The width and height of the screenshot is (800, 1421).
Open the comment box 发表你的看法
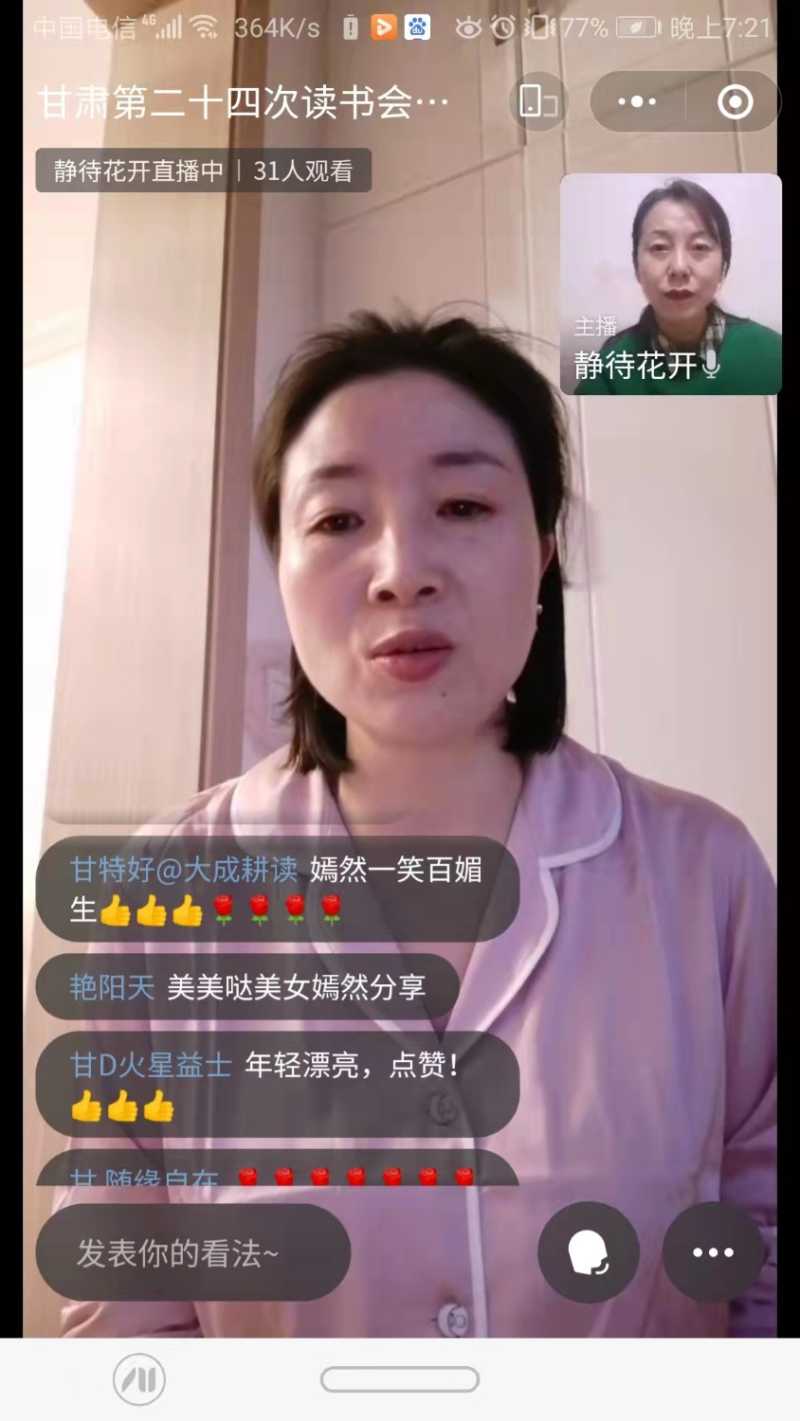click(x=193, y=1253)
